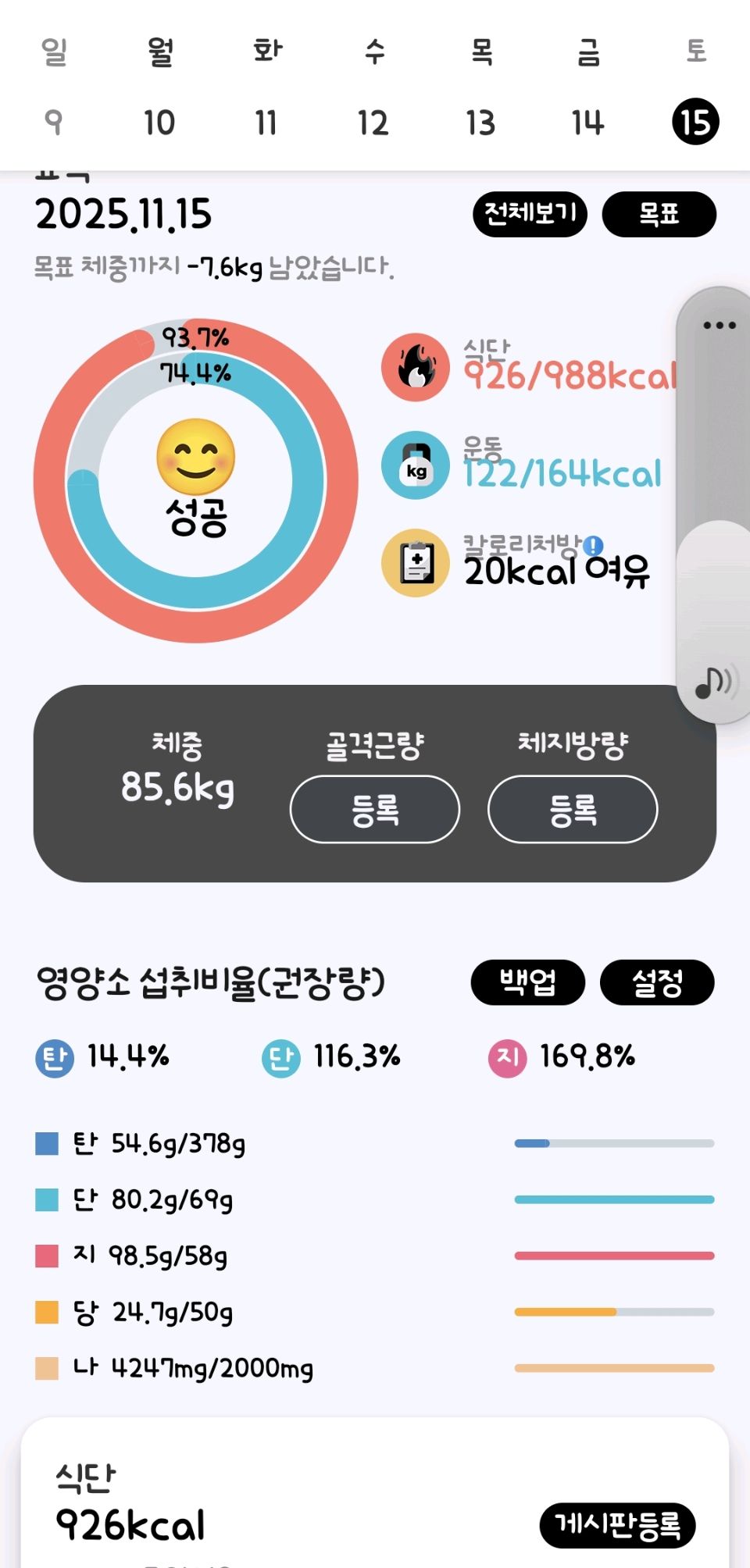
Task: Select Wednesday the 12th in the calendar
Action: pos(373,123)
